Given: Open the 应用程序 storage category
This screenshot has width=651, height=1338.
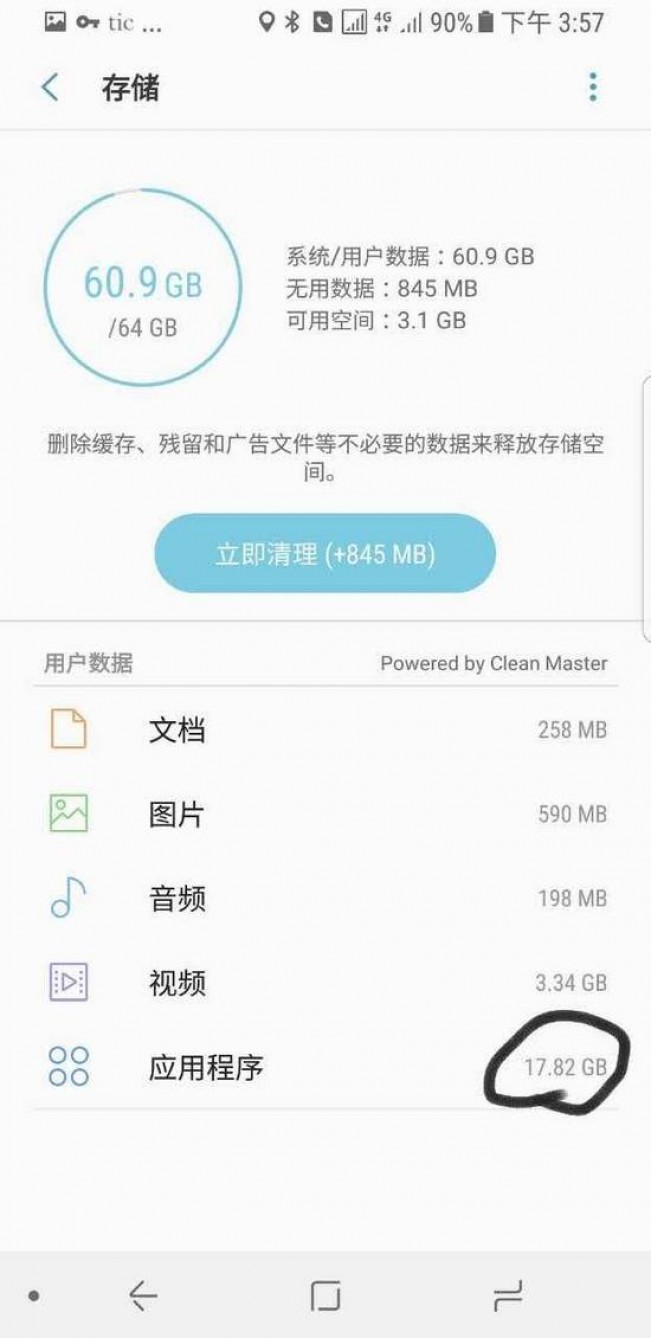Looking at the screenshot, I should tap(325, 1067).
